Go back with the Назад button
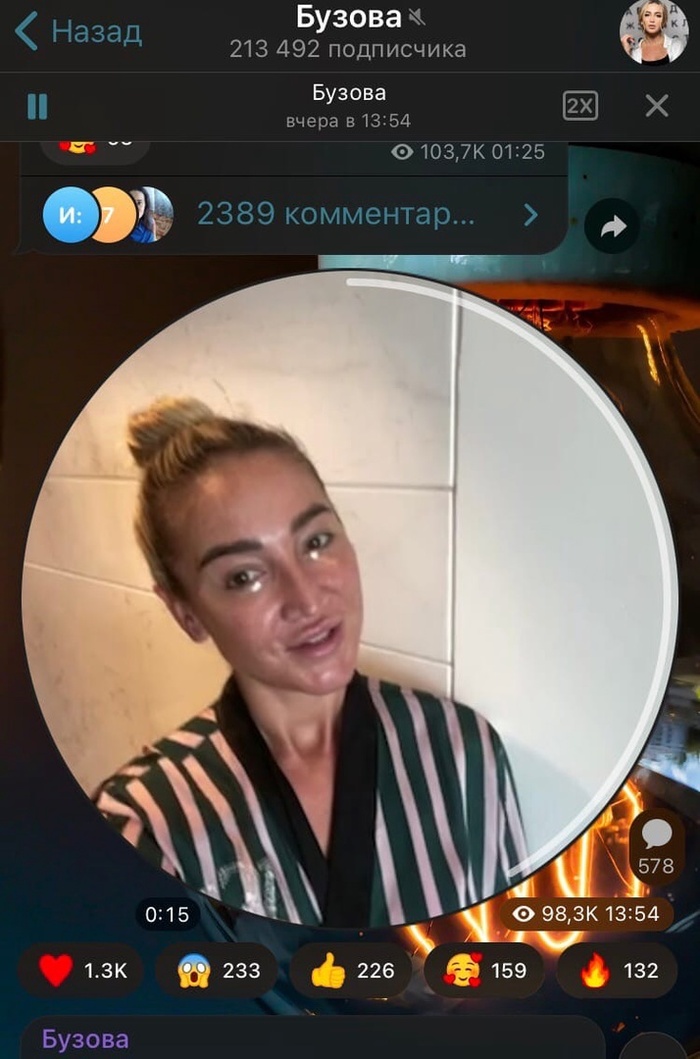Image resolution: width=700 pixels, height=1059 pixels. click(78, 32)
